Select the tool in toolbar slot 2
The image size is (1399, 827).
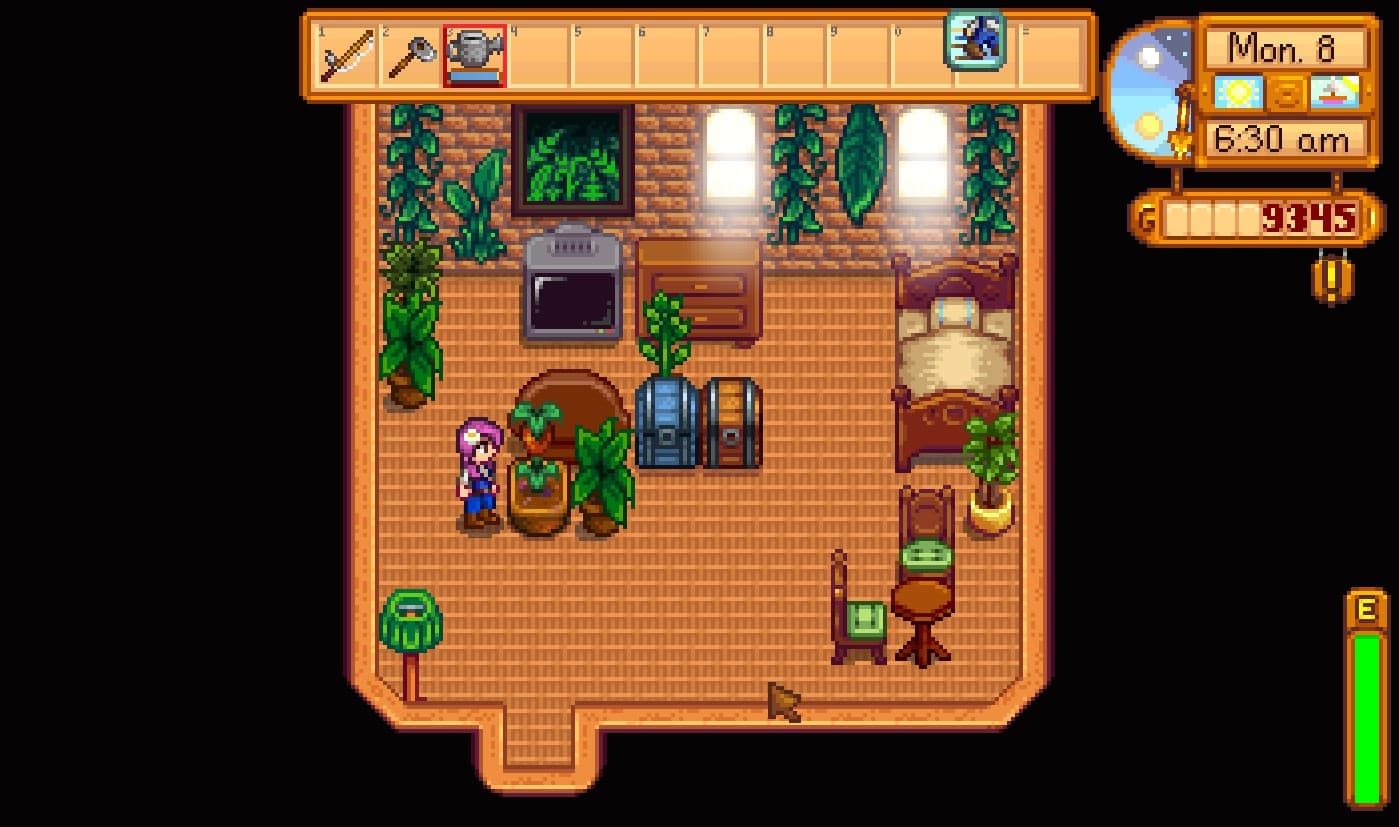click(x=410, y=56)
